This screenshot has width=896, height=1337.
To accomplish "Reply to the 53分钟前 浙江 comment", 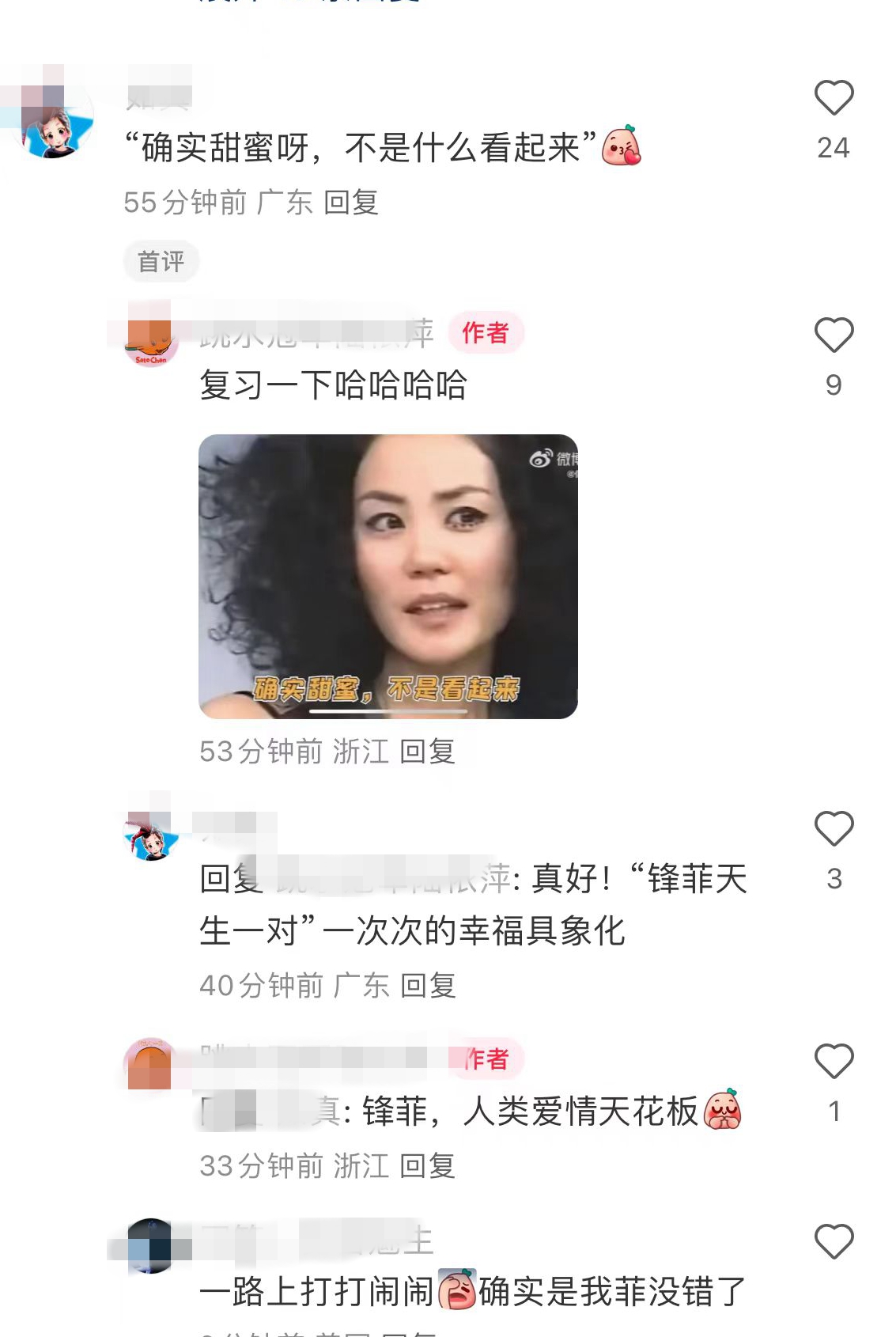I will coord(427,752).
